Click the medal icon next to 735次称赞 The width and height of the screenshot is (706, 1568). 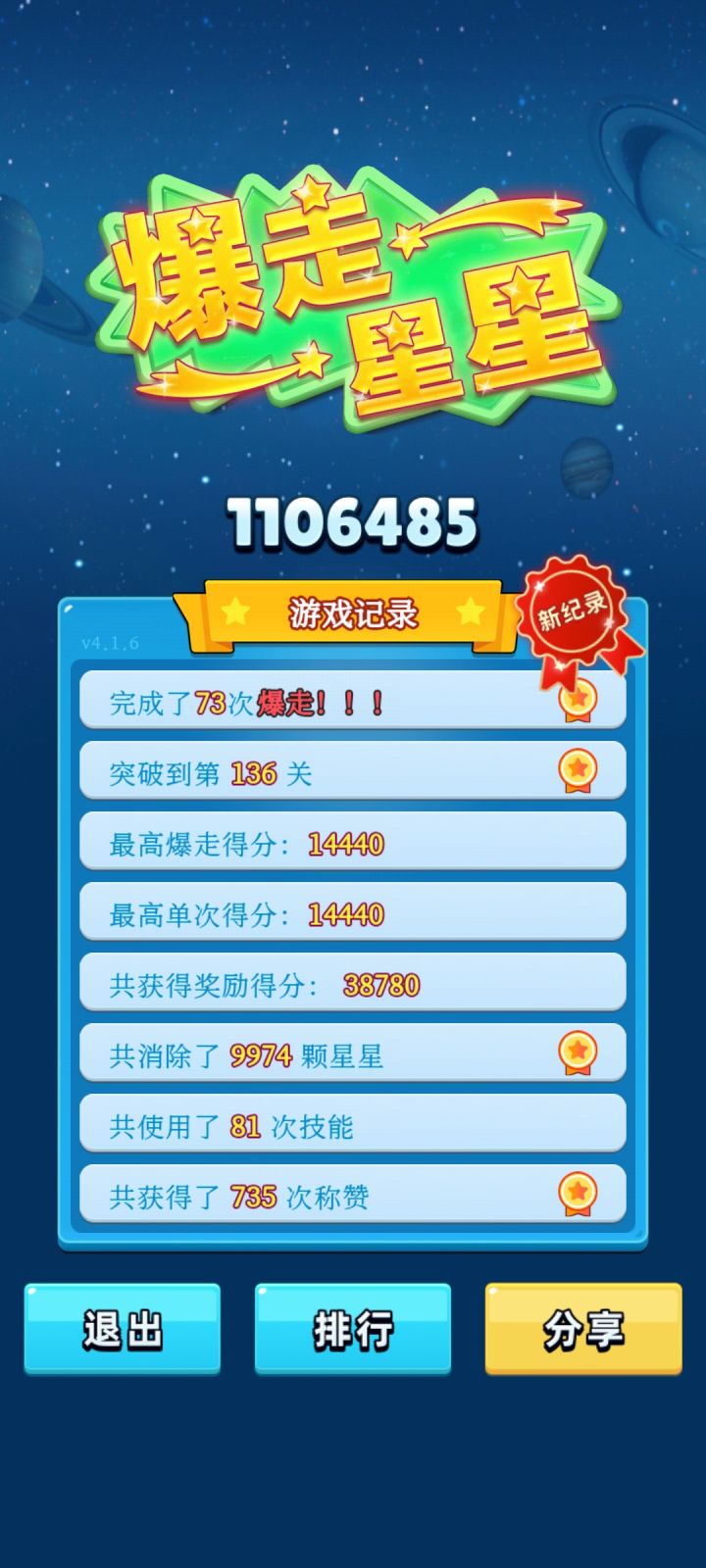point(579,1194)
